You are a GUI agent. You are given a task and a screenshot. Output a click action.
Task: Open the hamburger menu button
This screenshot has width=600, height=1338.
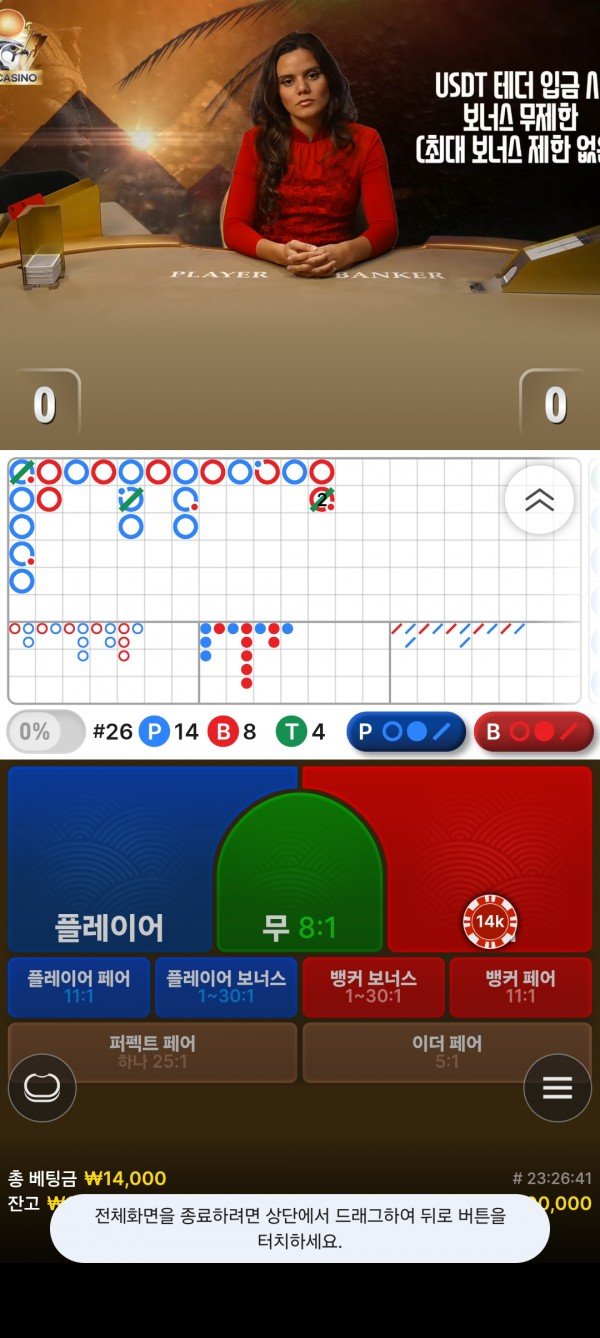coord(557,1088)
